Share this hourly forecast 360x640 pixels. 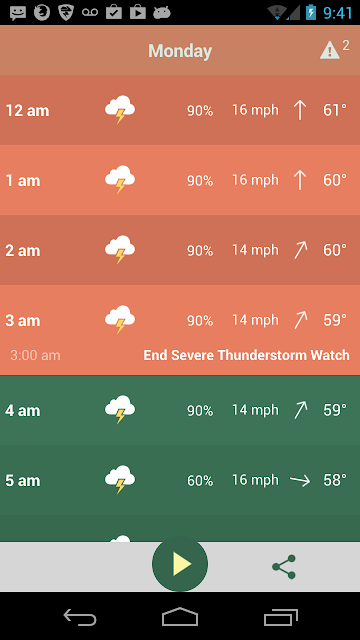click(x=284, y=567)
